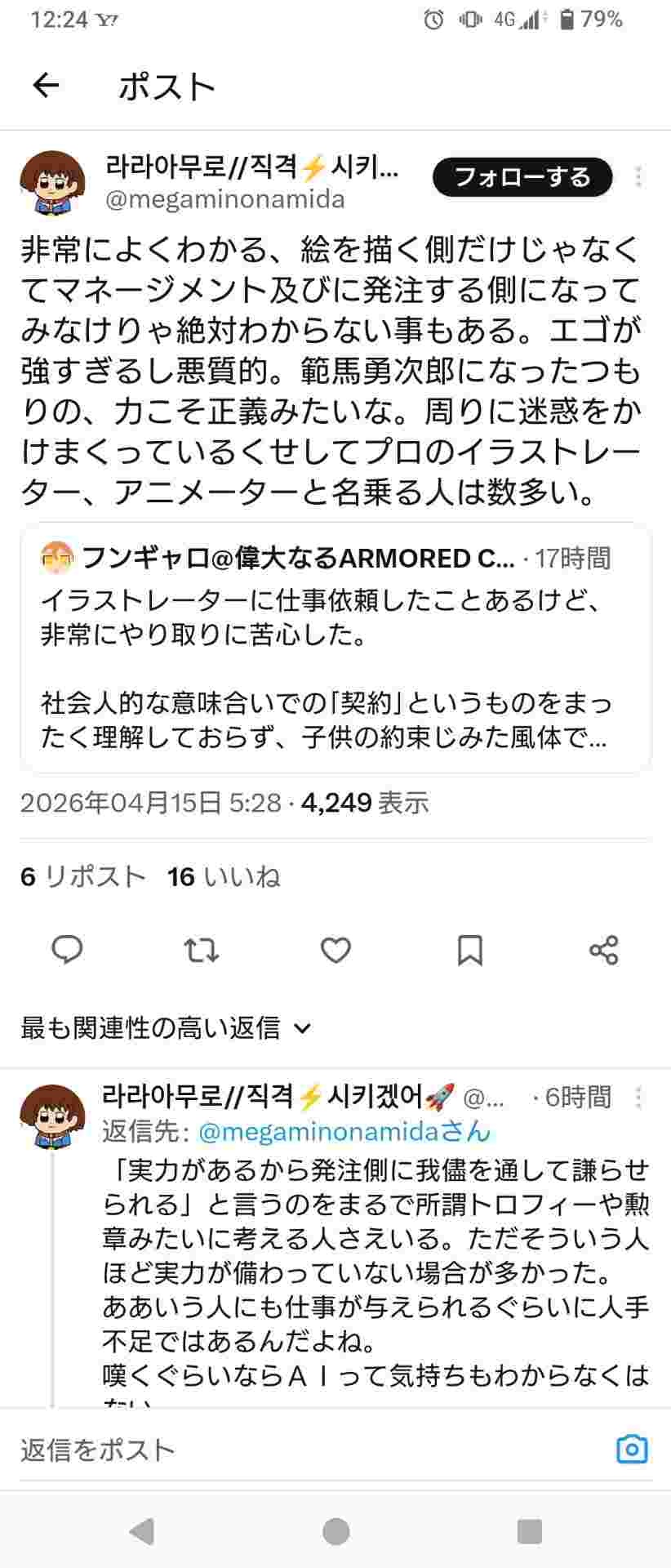Open the @megaminonamidaさん reply-to link
The image size is (671, 1568).
coord(344,1132)
